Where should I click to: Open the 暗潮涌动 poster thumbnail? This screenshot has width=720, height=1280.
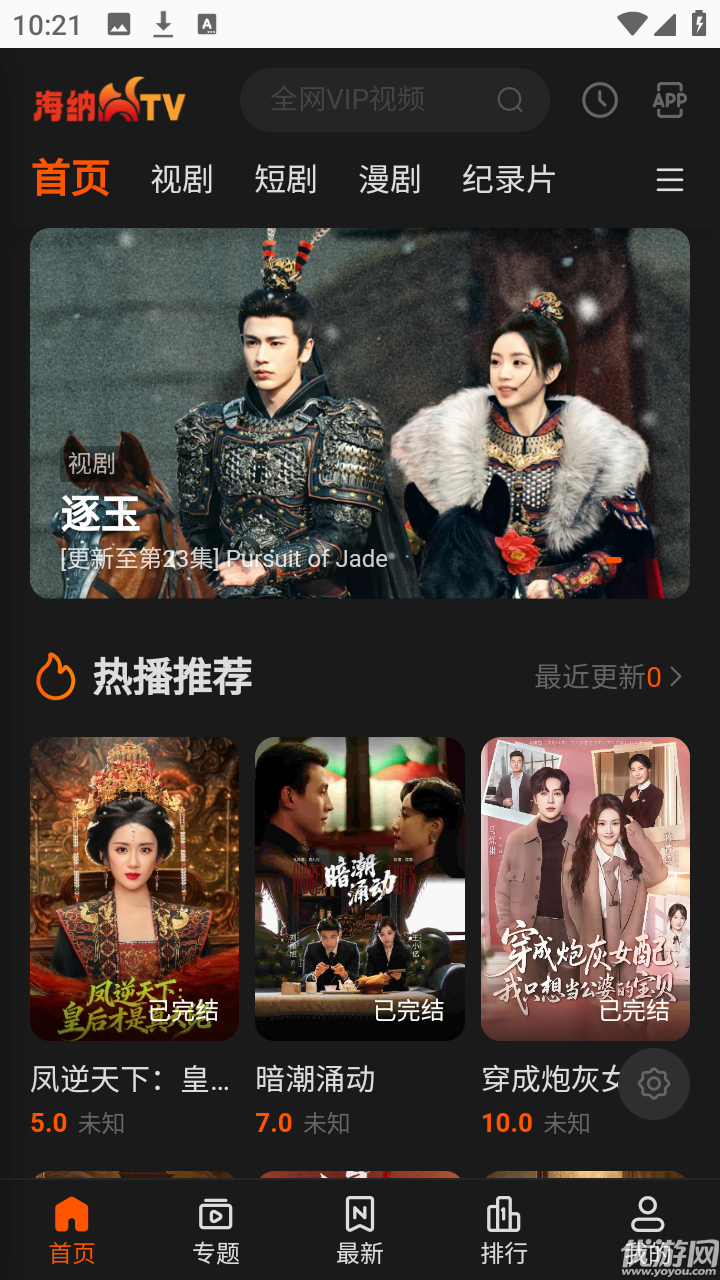coord(359,888)
